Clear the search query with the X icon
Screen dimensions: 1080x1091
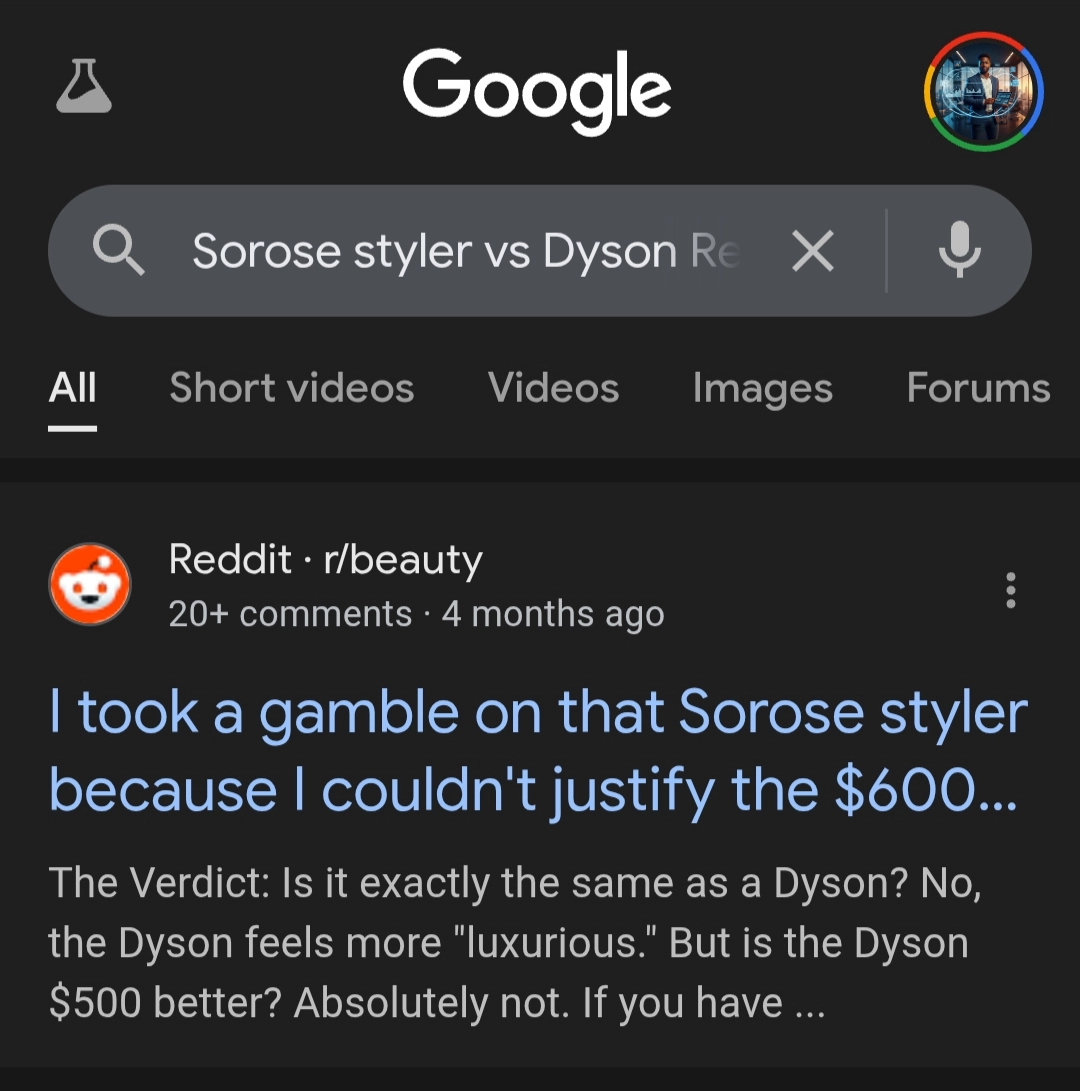pyautogui.click(x=813, y=251)
